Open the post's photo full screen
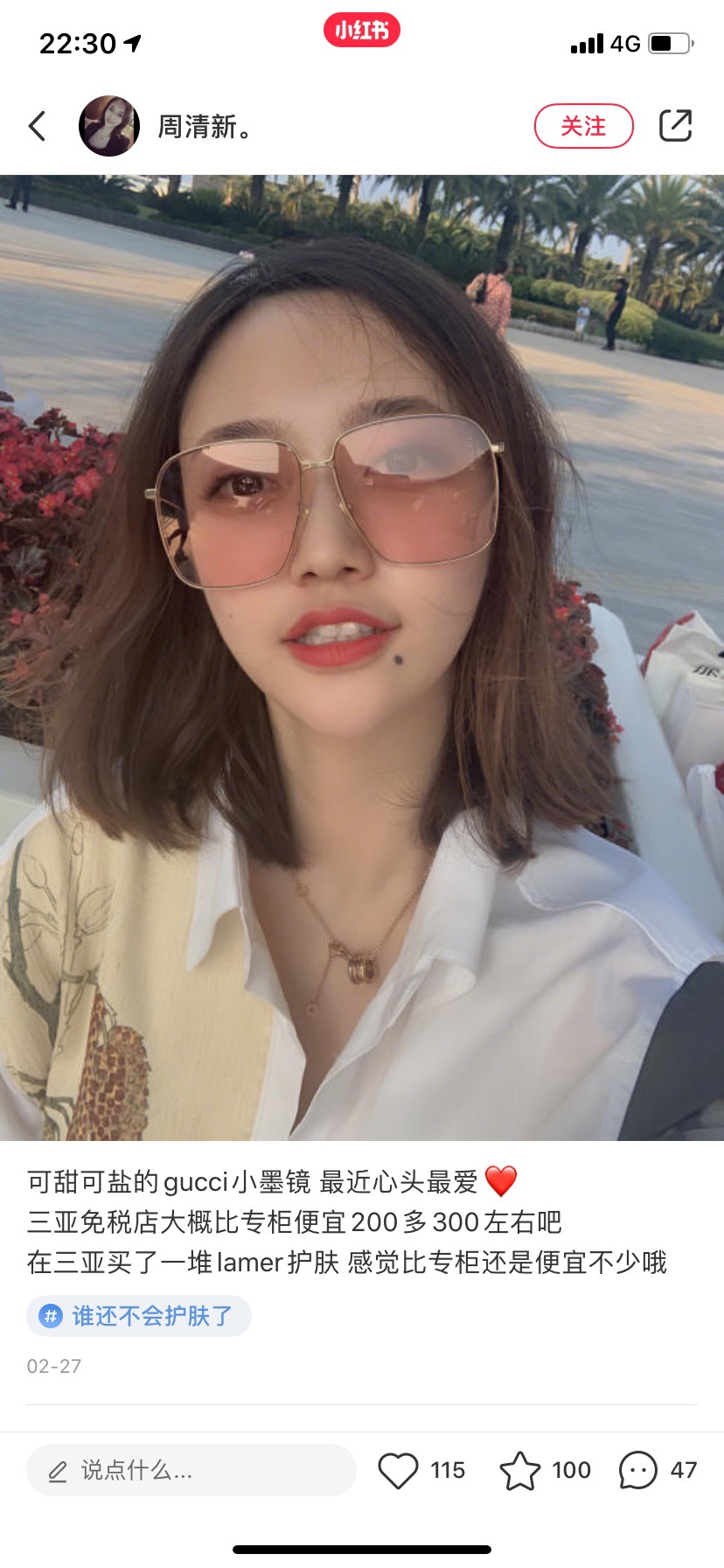 pyautogui.click(x=362, y=656)
